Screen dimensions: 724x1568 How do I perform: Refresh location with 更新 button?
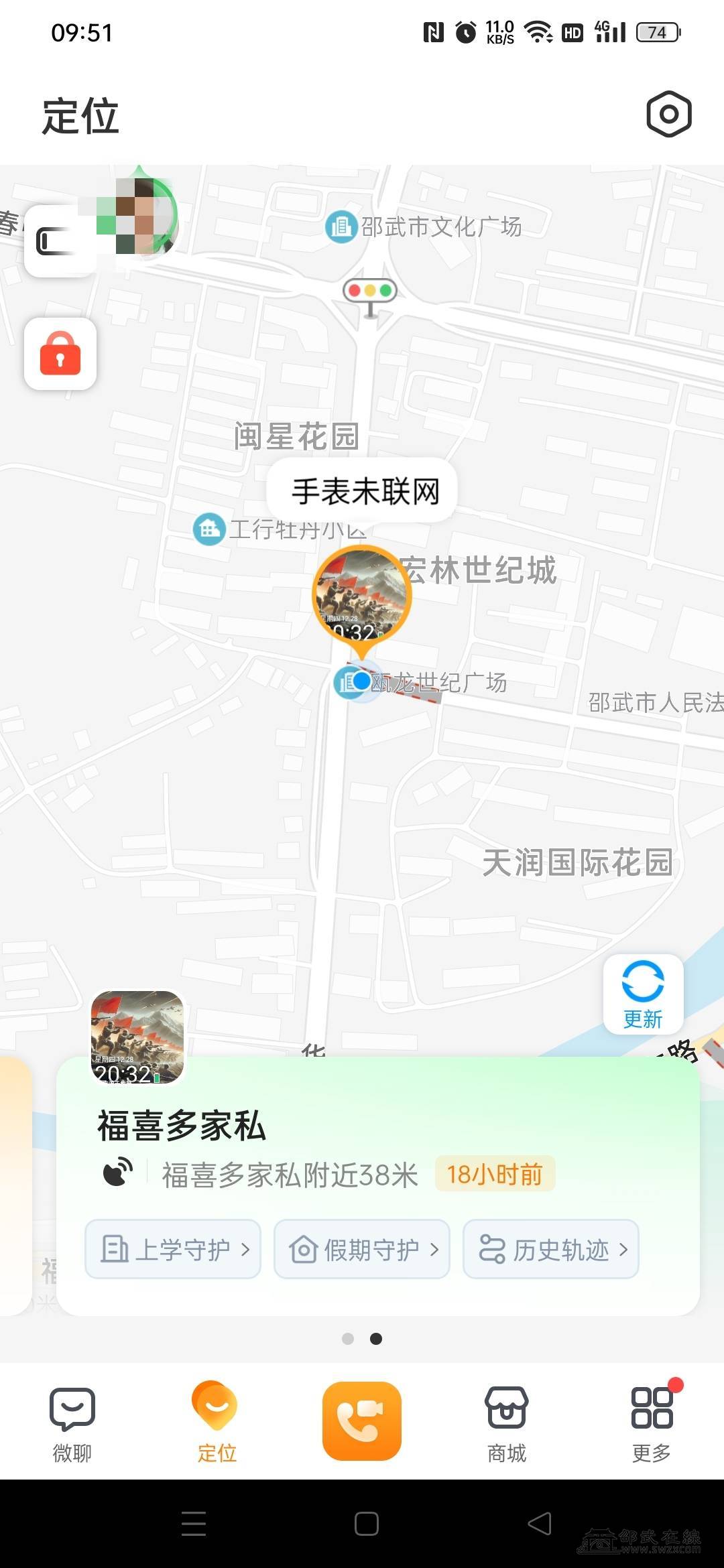[643, 994]
